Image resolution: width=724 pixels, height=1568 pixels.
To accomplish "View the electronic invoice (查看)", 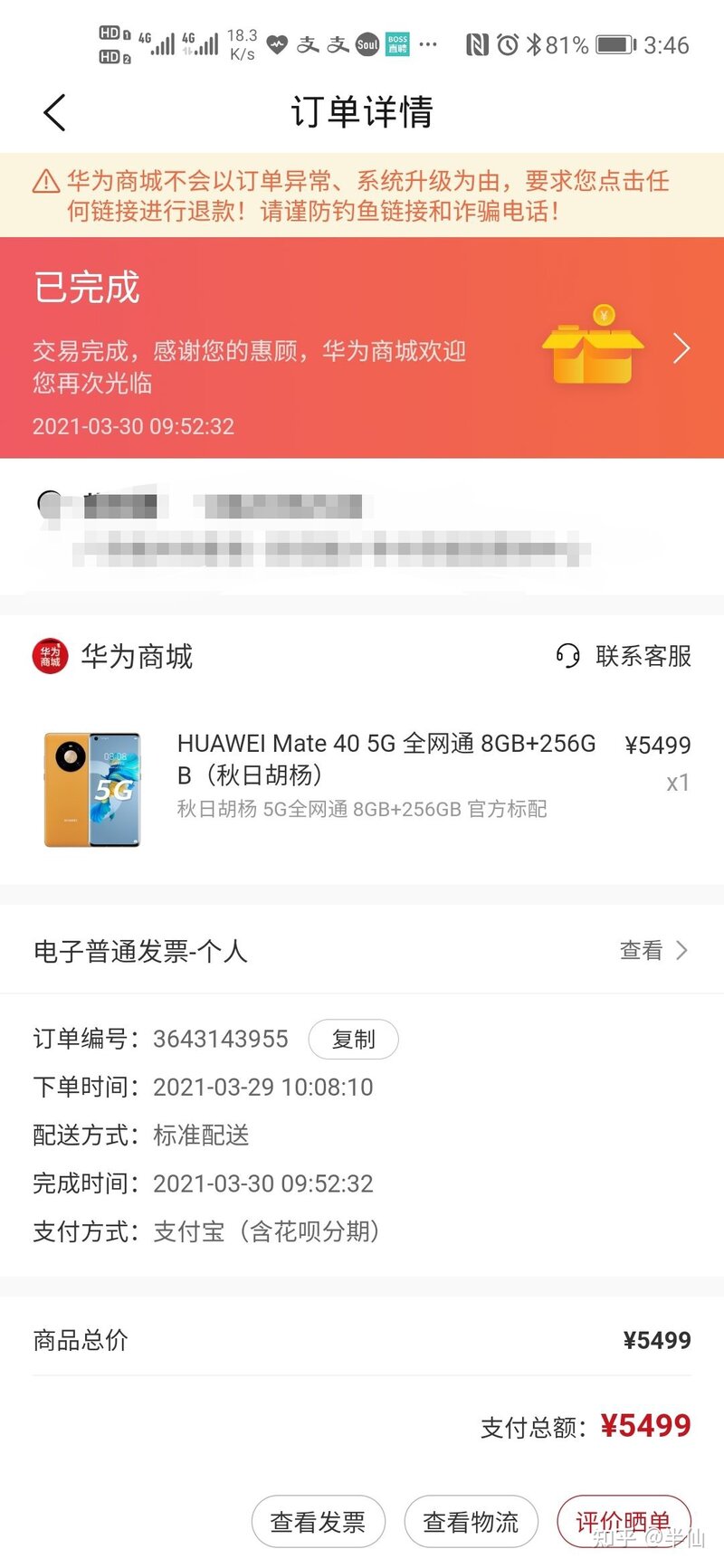I will pos(653,950).
